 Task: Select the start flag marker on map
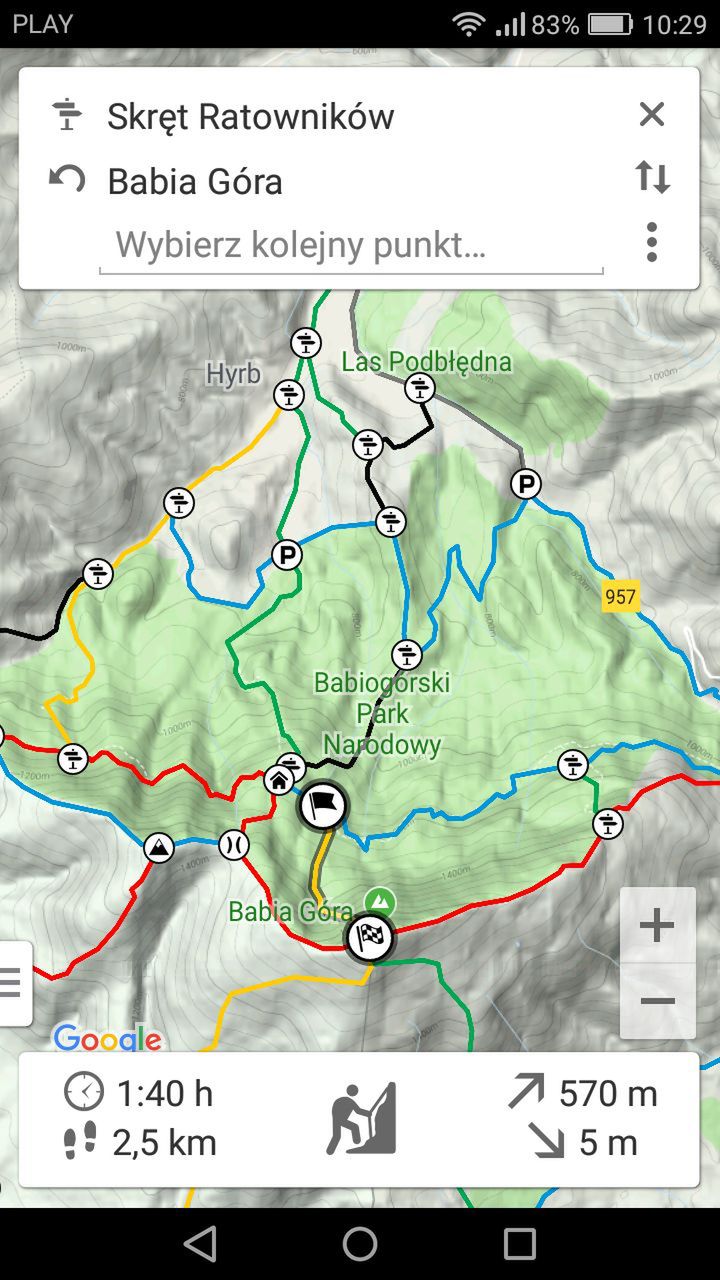point(322,806)
